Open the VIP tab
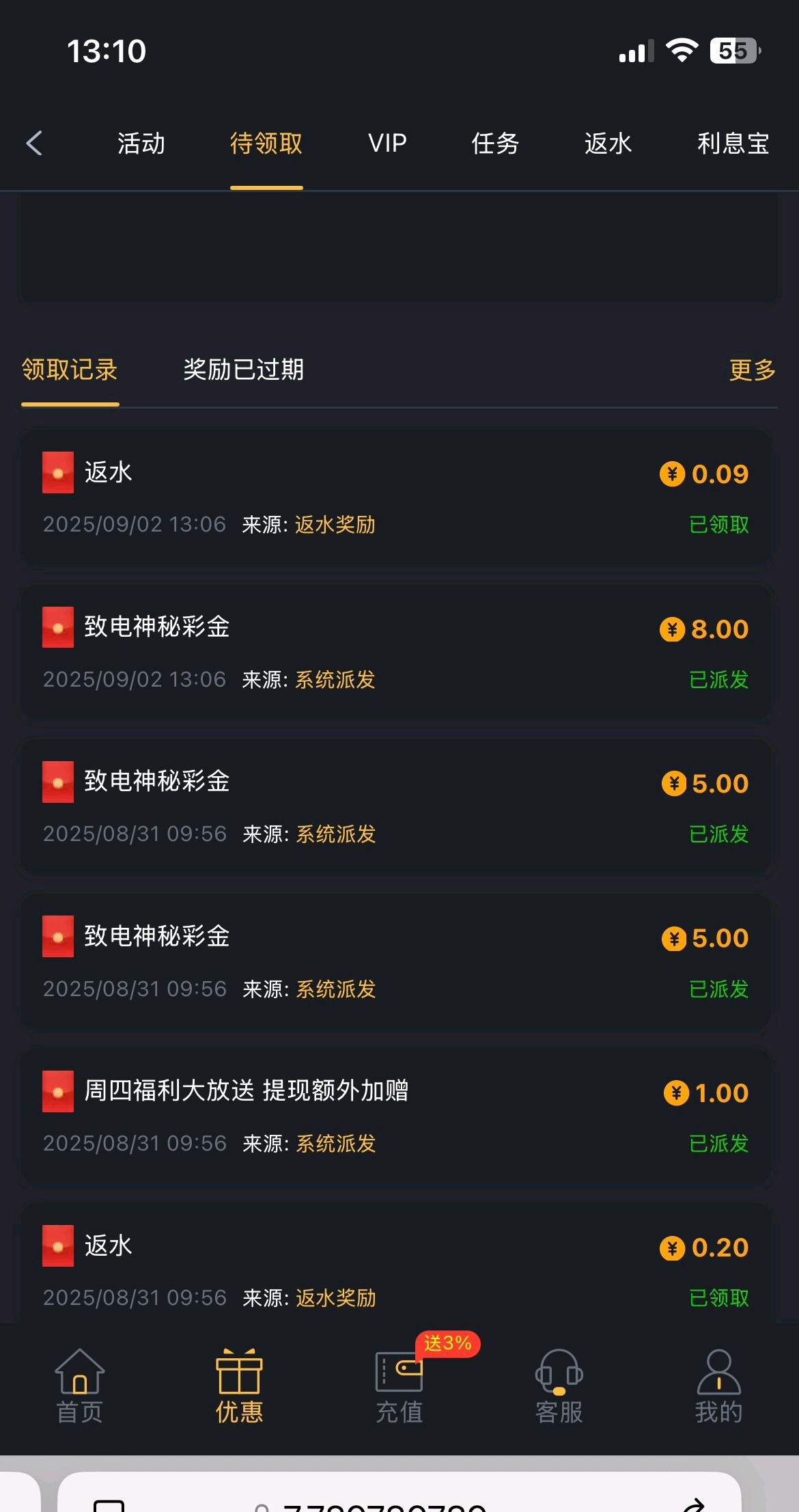This screenshot has height=1512, width=799. [387, 143]
